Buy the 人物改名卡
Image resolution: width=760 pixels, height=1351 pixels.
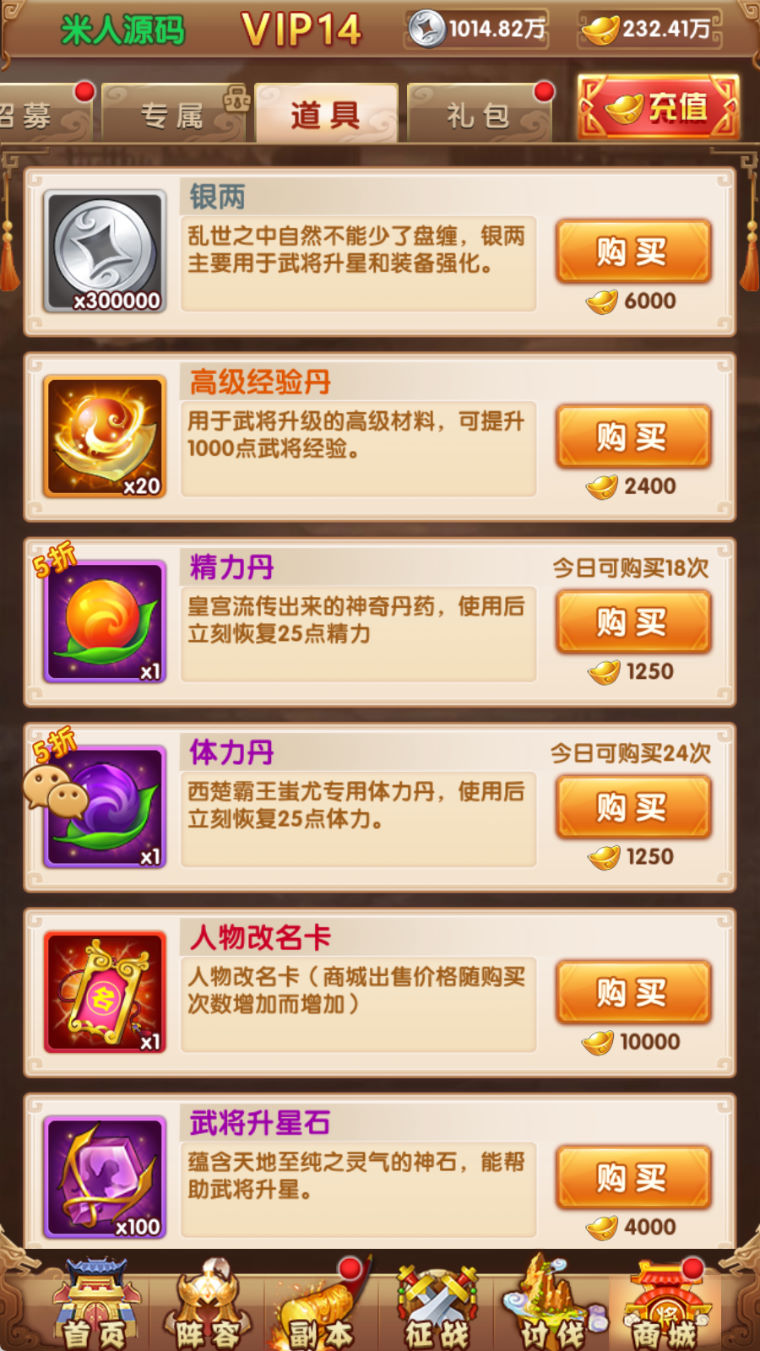point(633,992)
